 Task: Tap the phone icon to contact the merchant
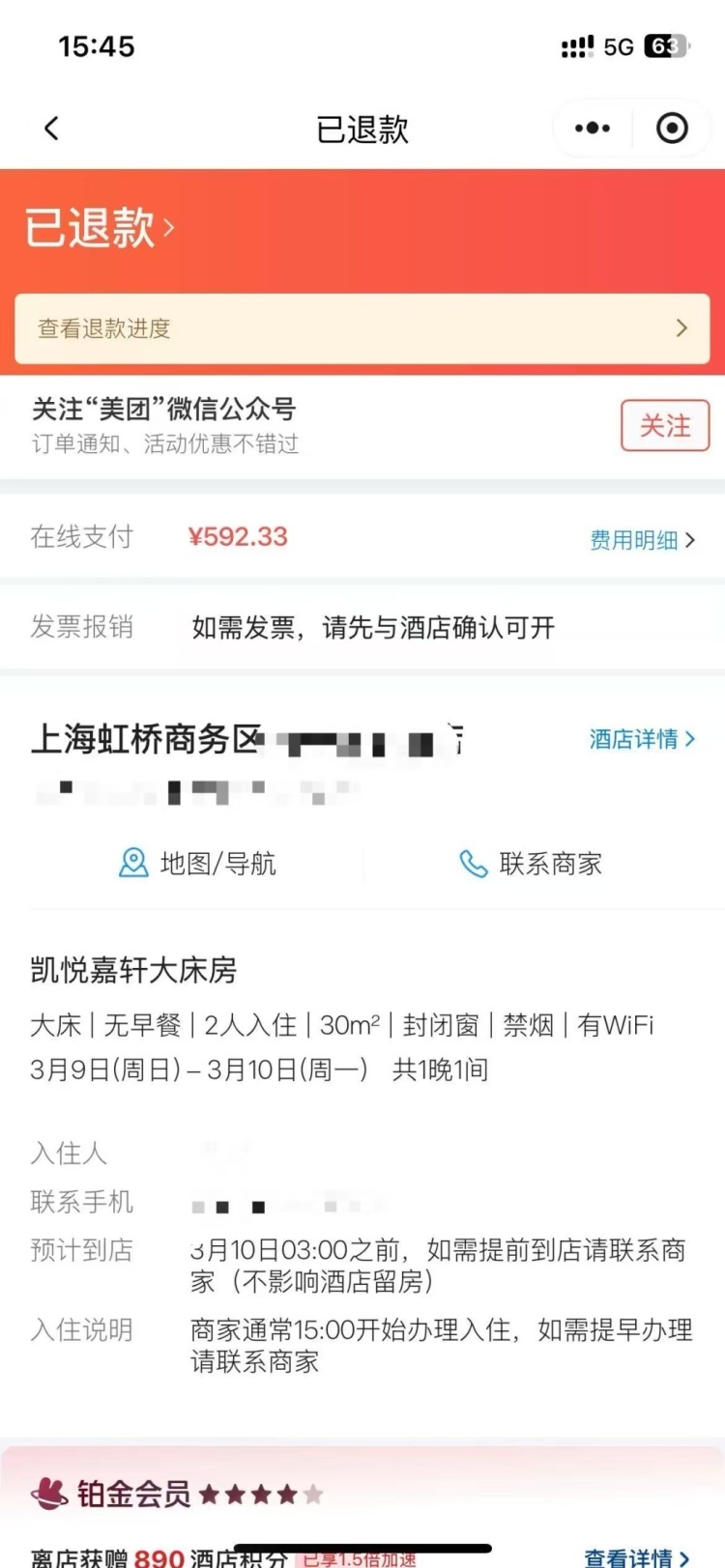471,865
